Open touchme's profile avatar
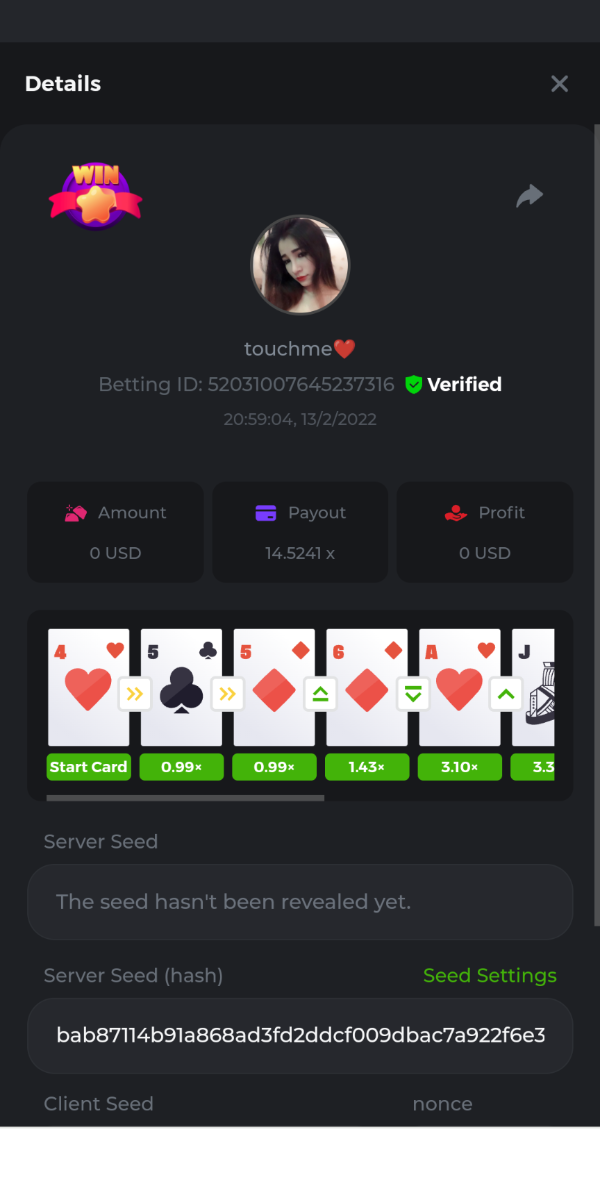Screen dimensions: 600x1200 (300, 265)
